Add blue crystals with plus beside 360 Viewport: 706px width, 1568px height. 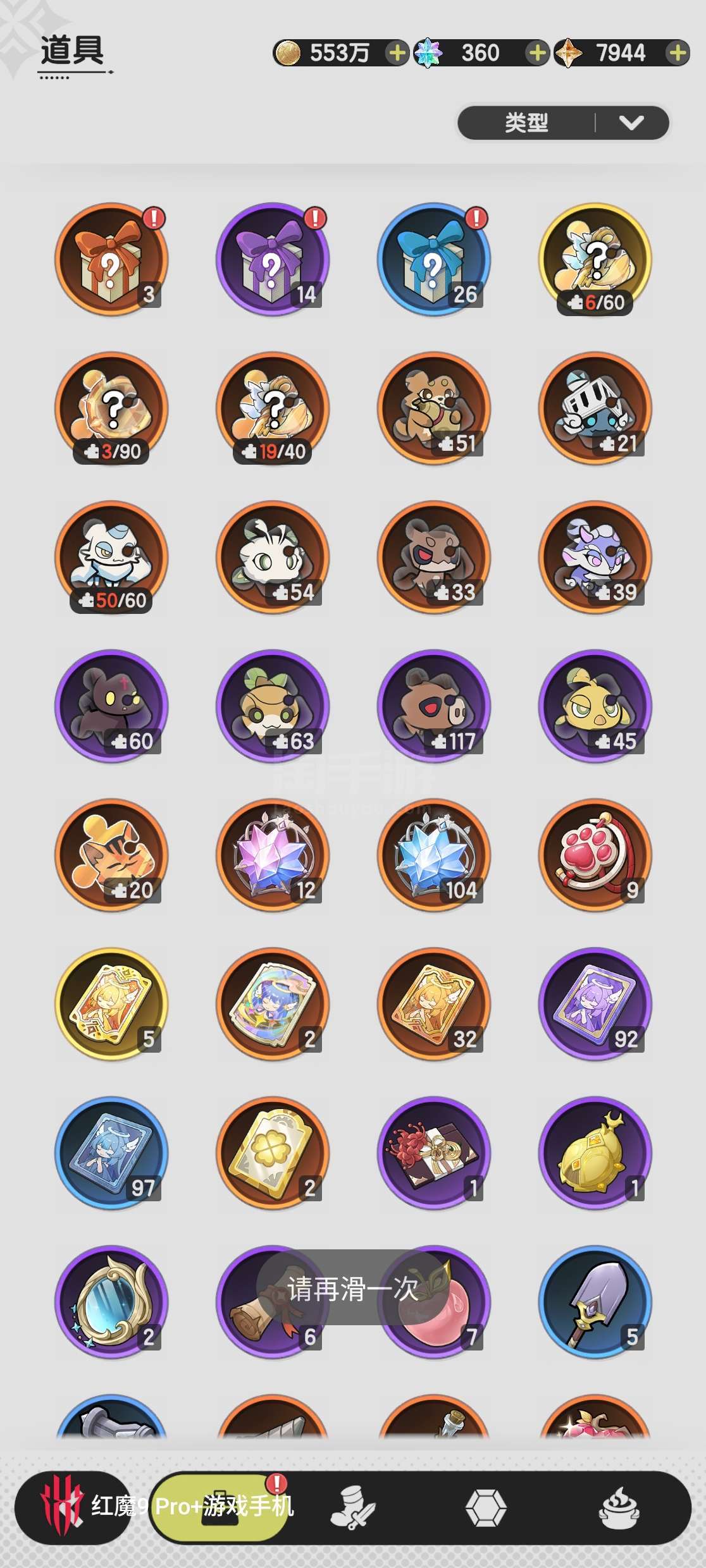537,53
